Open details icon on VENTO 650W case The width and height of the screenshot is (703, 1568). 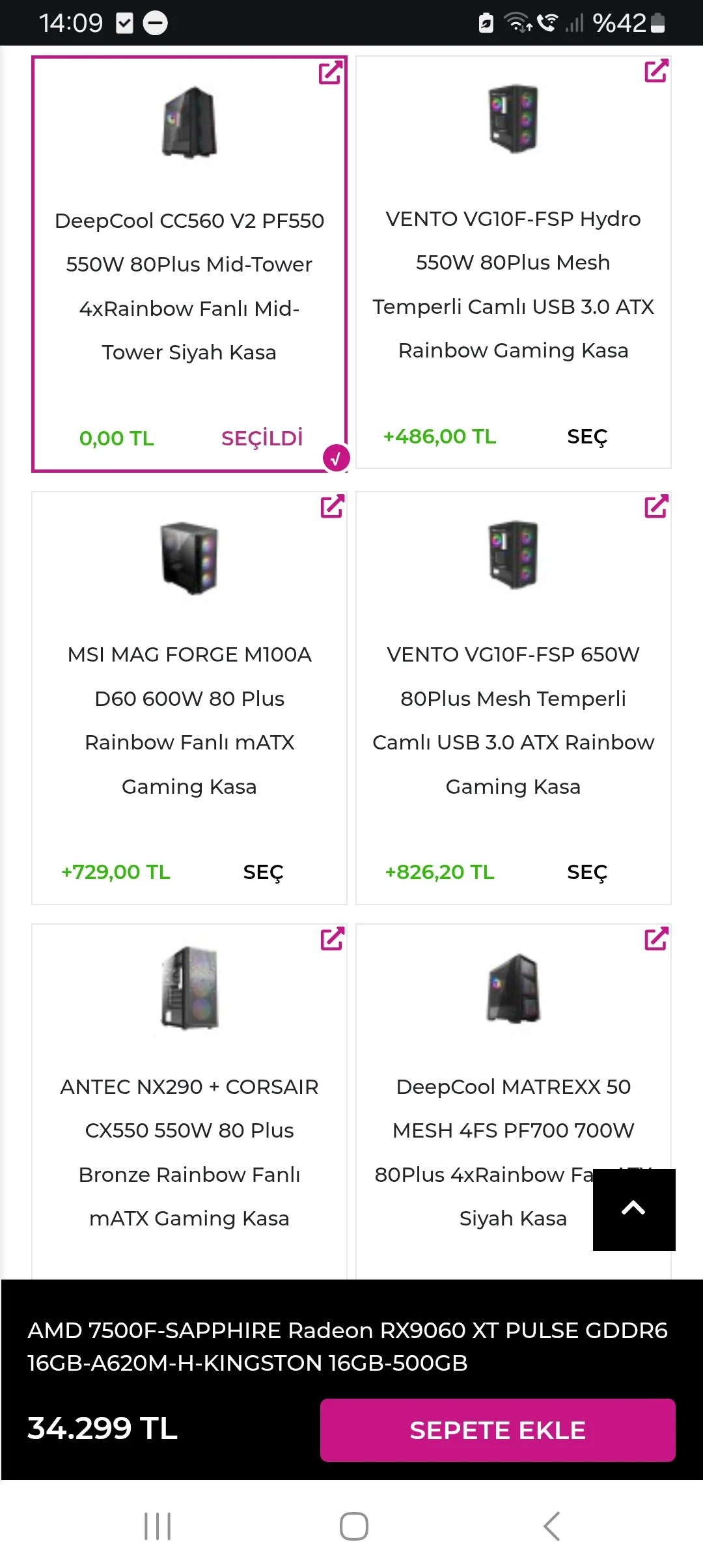tap(656, 507)
